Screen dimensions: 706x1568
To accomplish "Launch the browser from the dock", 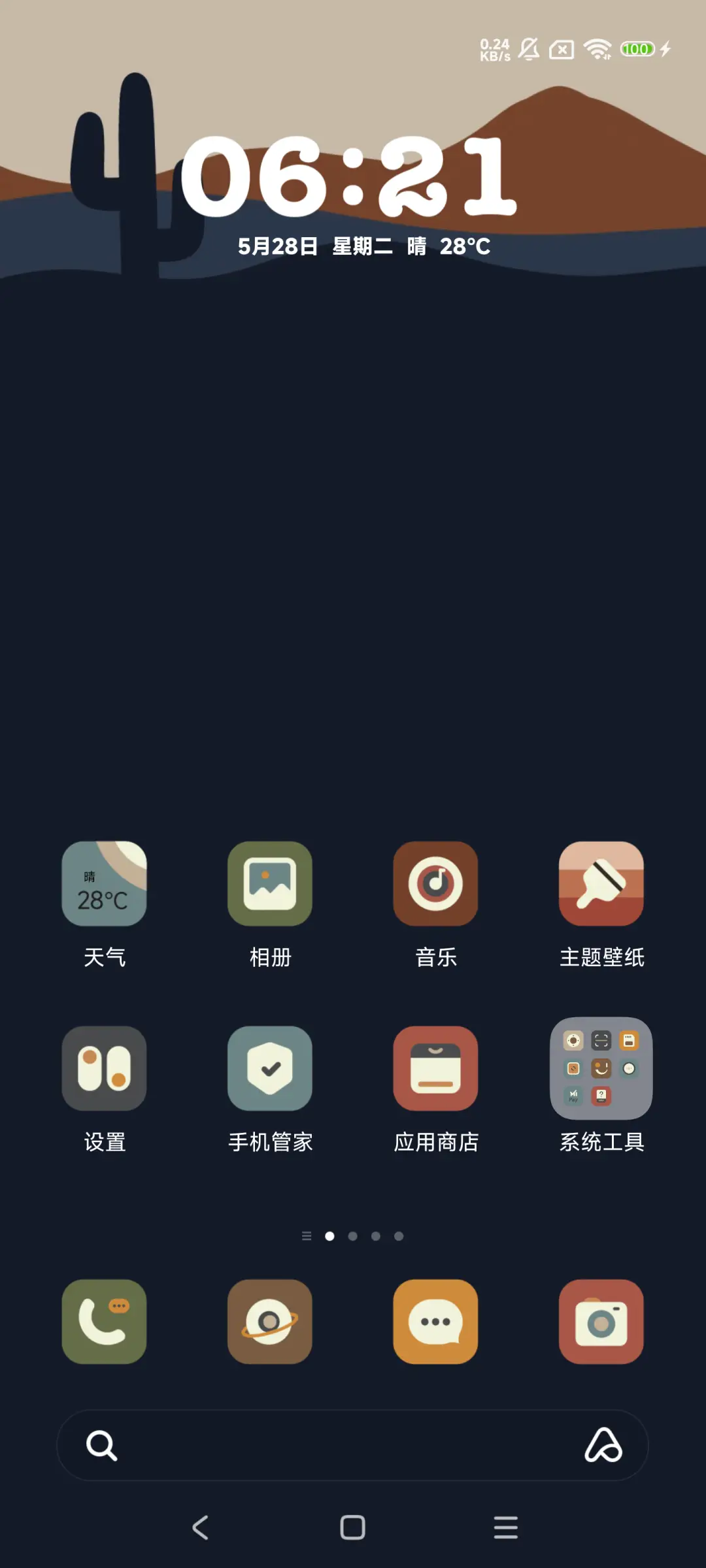I will click(x=270, y=1321).
